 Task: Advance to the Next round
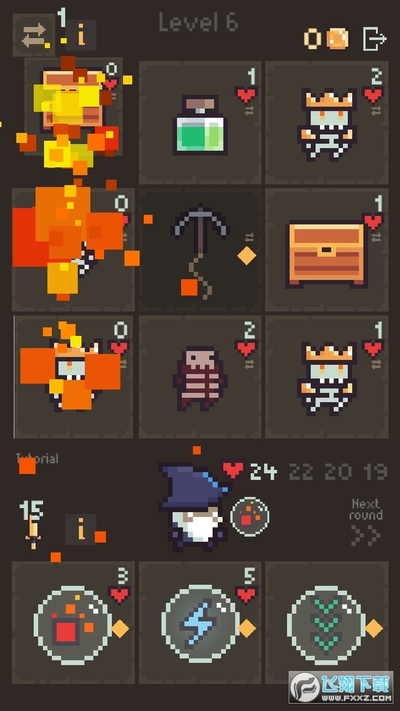(x=366, y=522)
